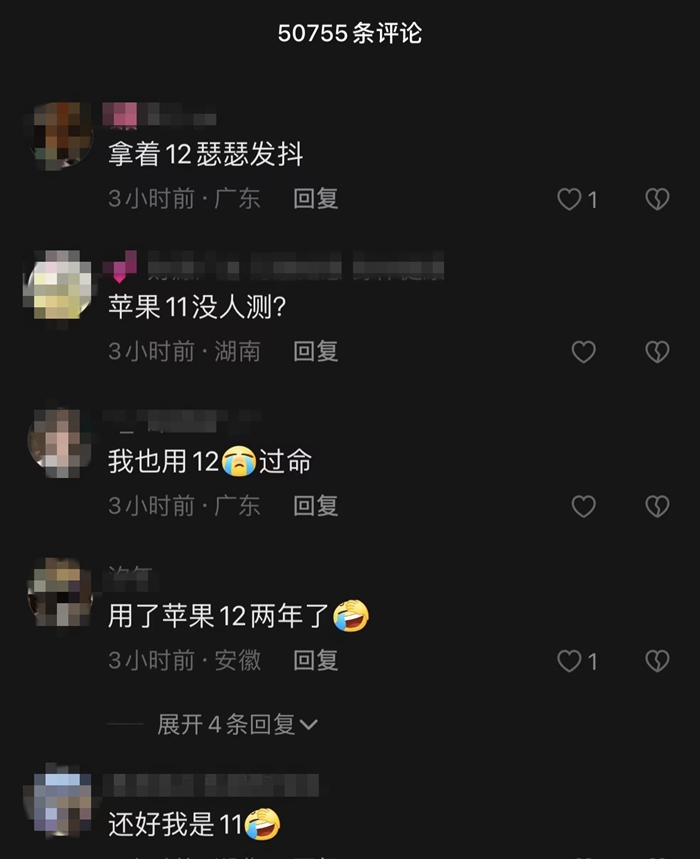Reply to the comment '拿着12瑟瑟发抖'
The height and width of the screenshot is (859, 700).
pos(315,198)
